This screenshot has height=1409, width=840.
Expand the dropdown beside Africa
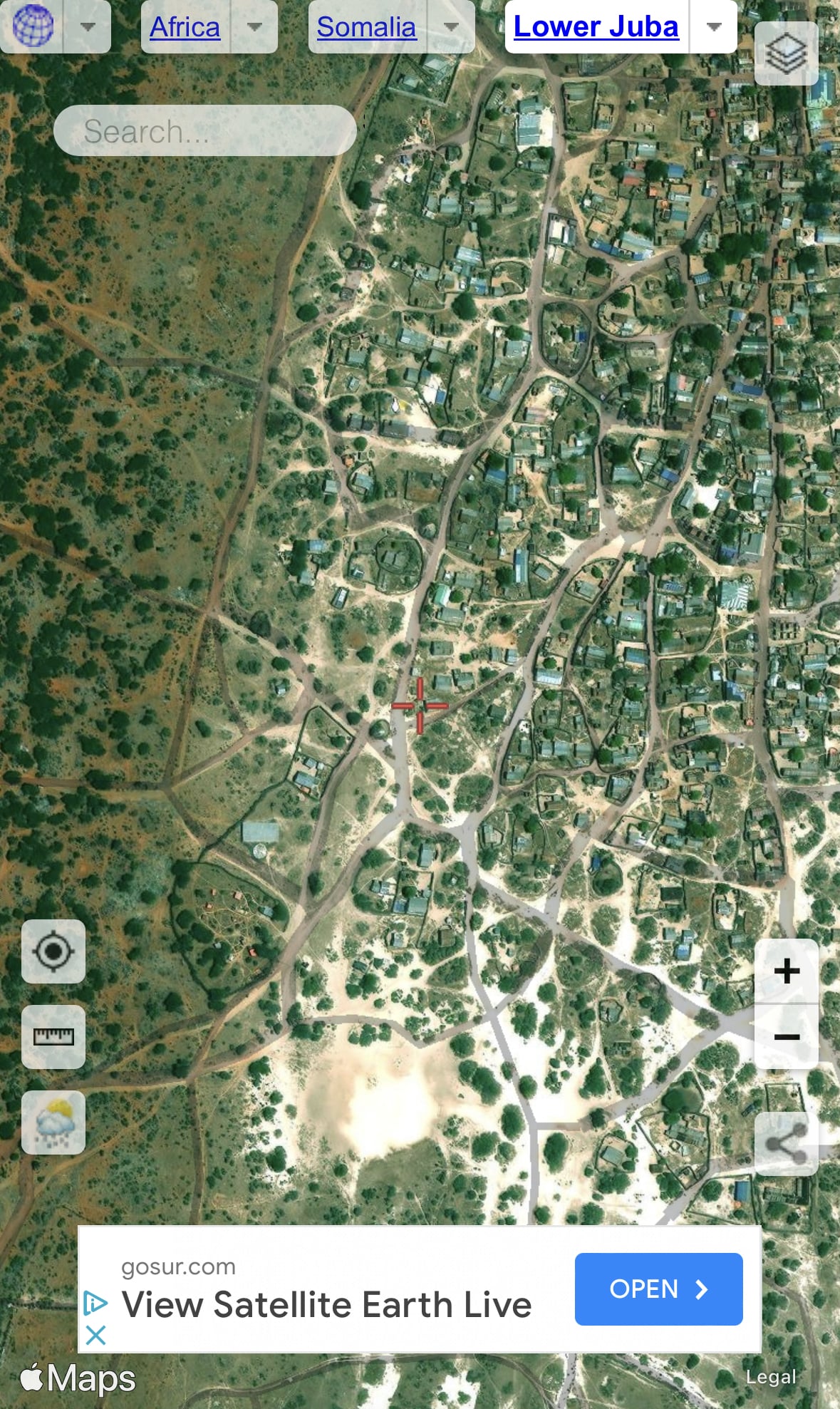tap(254, 27)
